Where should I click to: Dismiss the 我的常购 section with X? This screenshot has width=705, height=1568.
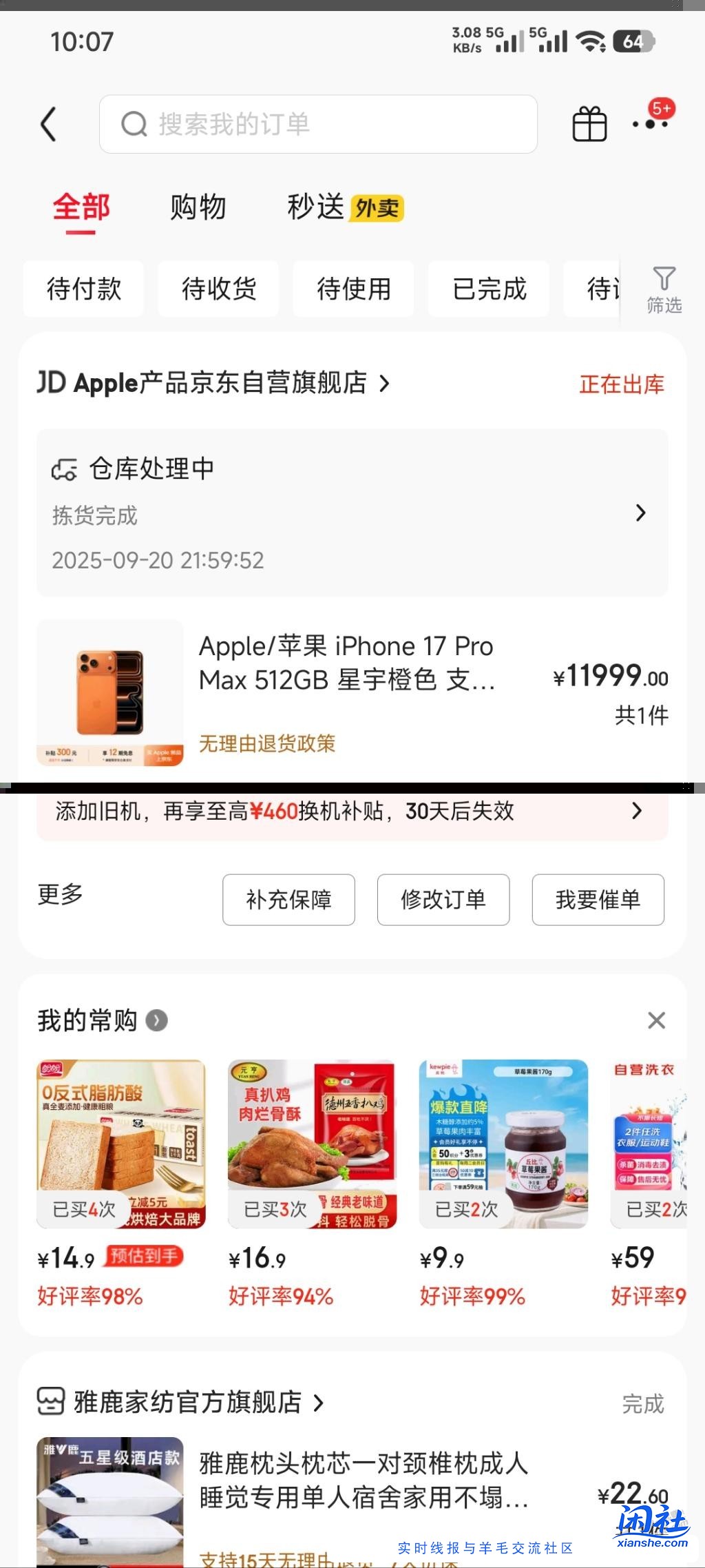tap(656, 1021)
